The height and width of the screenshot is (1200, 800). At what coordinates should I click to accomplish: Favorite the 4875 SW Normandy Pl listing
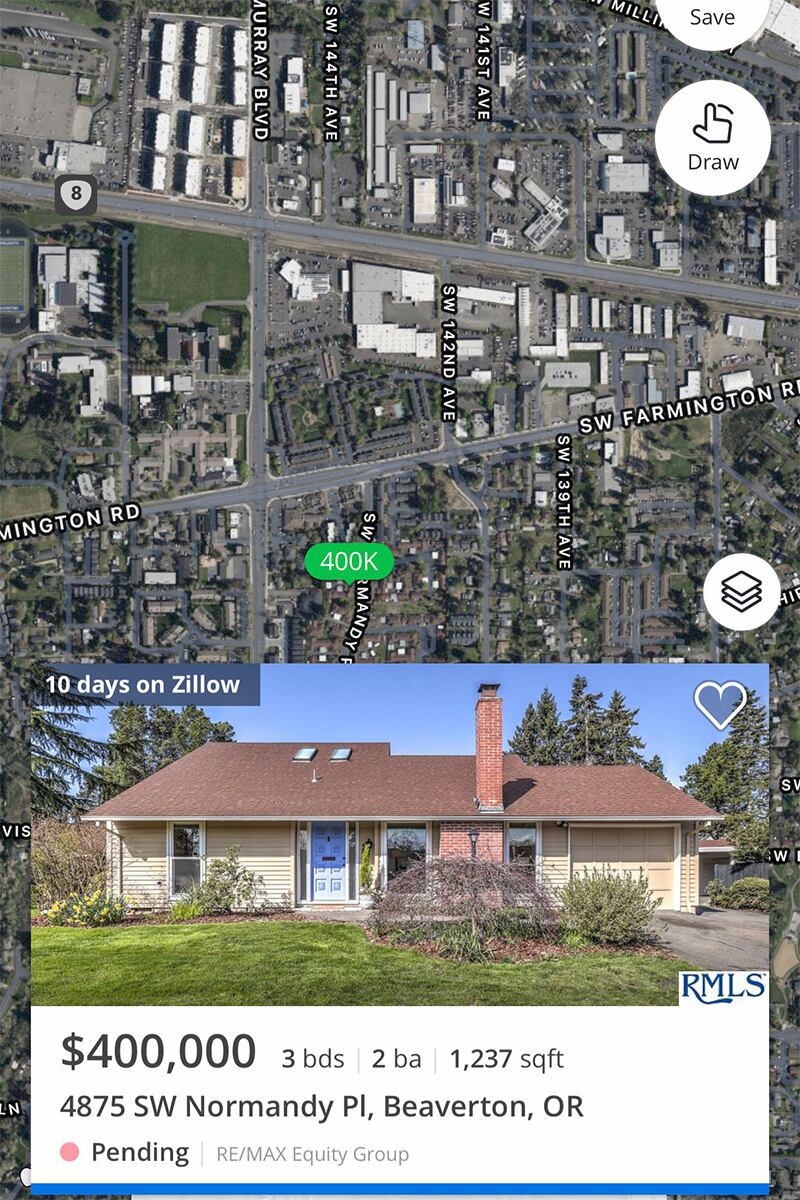click(x=720, y=705)
